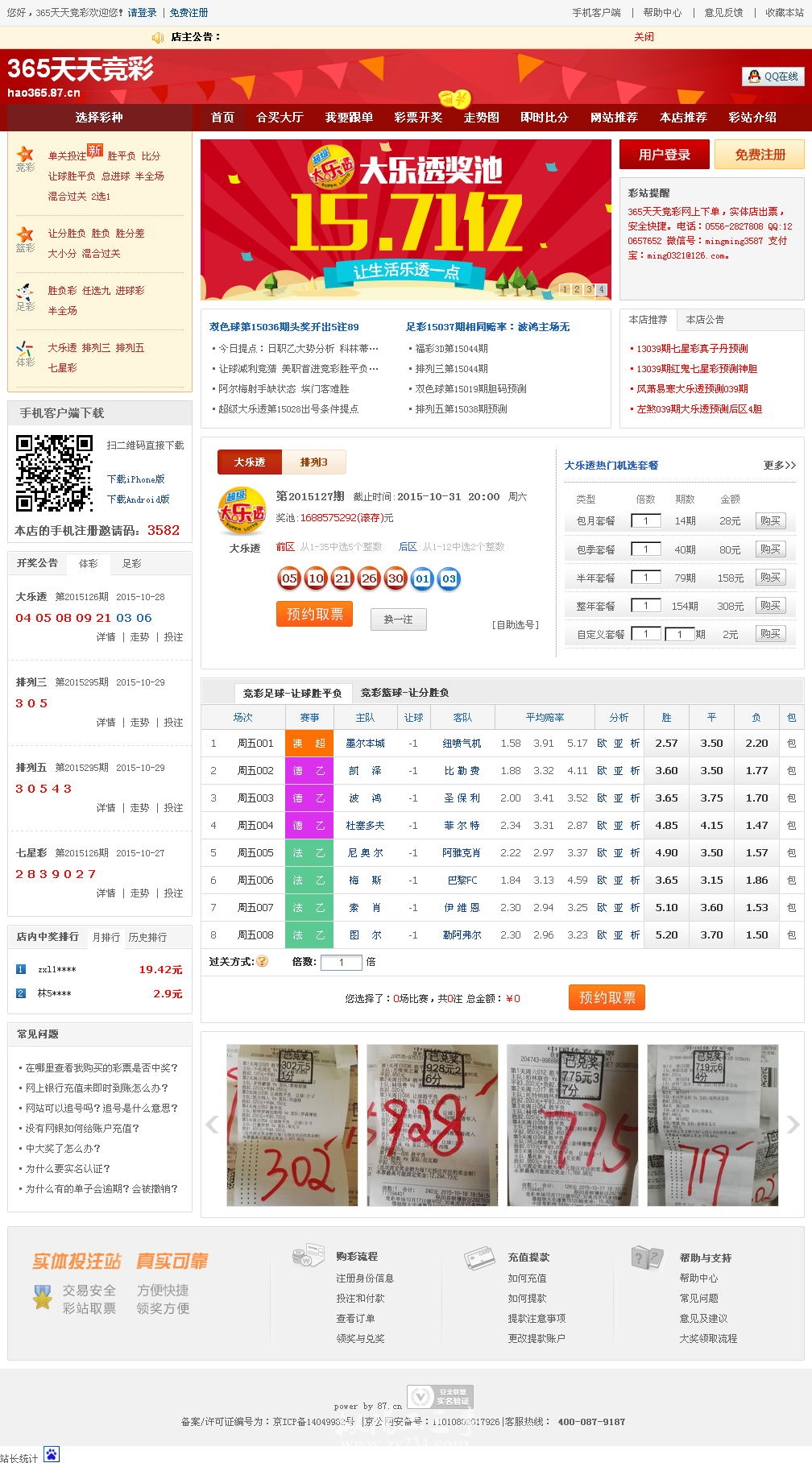Open 月排行 ranking tab
This screenshot has width=812, height=1467.
(106, 938)
